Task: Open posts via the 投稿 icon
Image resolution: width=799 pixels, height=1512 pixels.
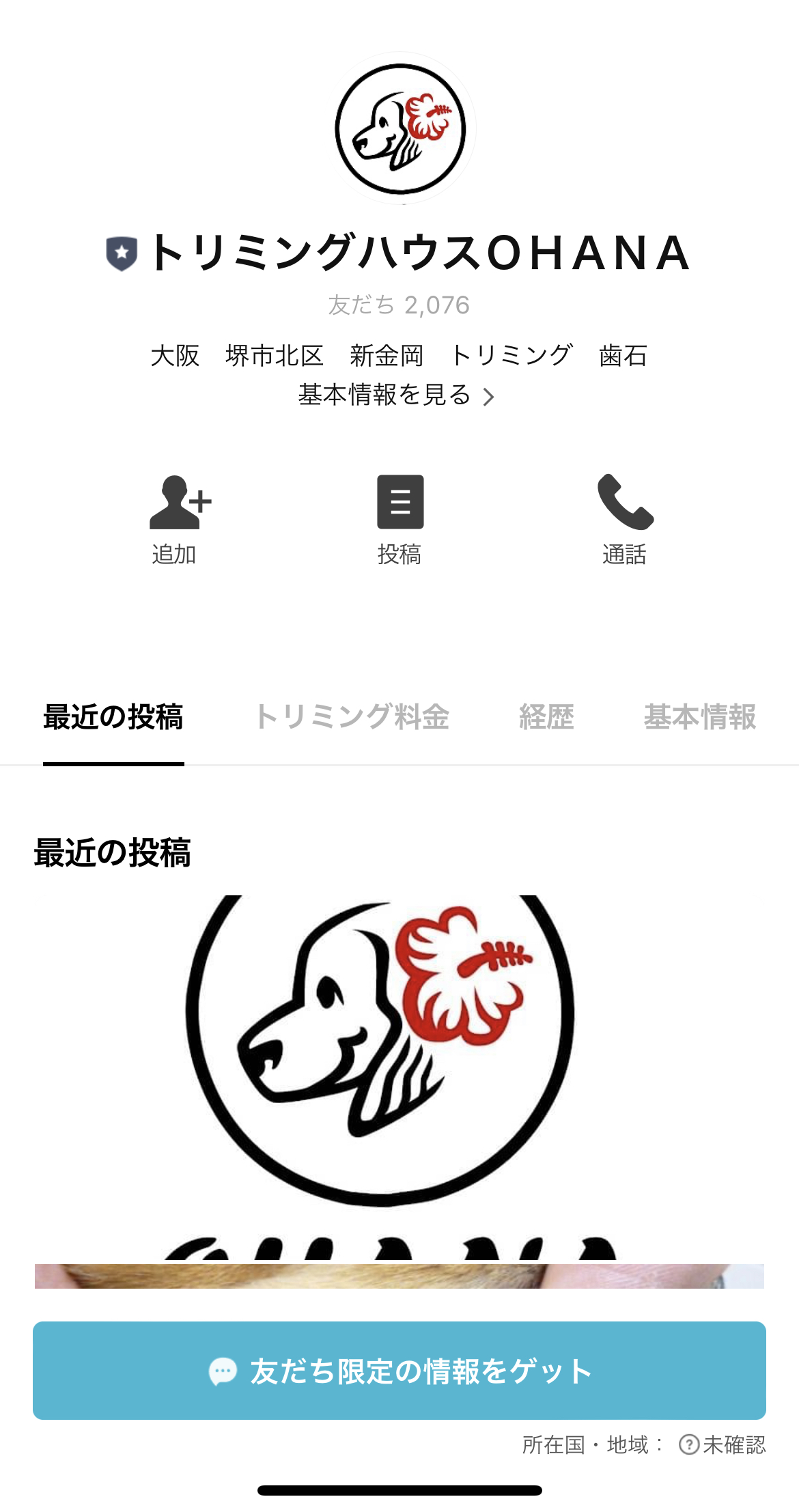Action: pos(399,504)
